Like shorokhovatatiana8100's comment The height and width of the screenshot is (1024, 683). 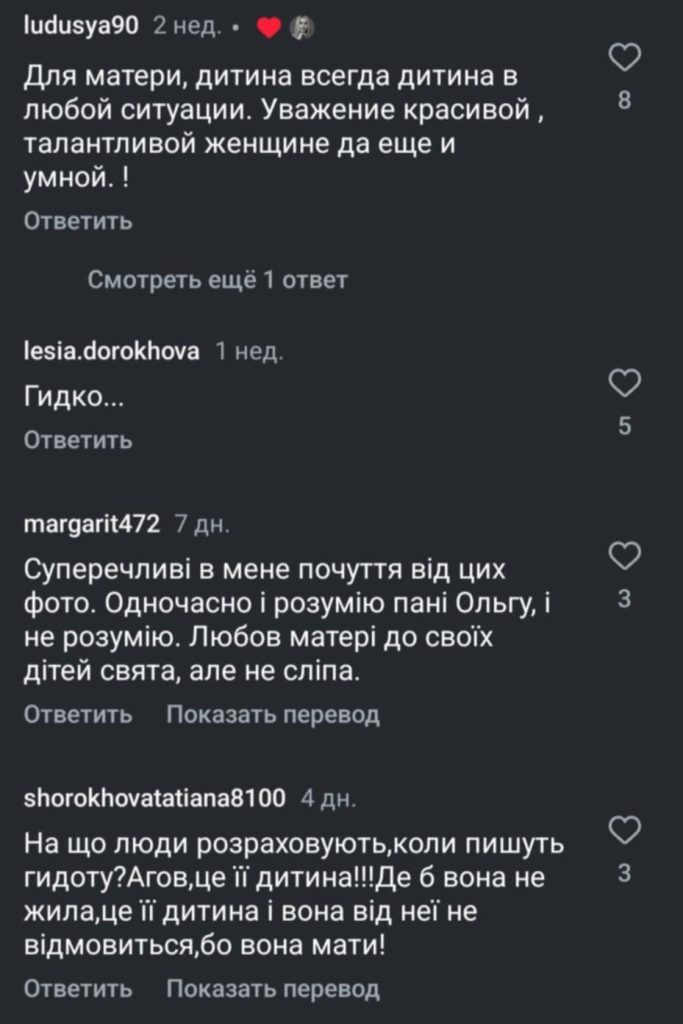625,830
